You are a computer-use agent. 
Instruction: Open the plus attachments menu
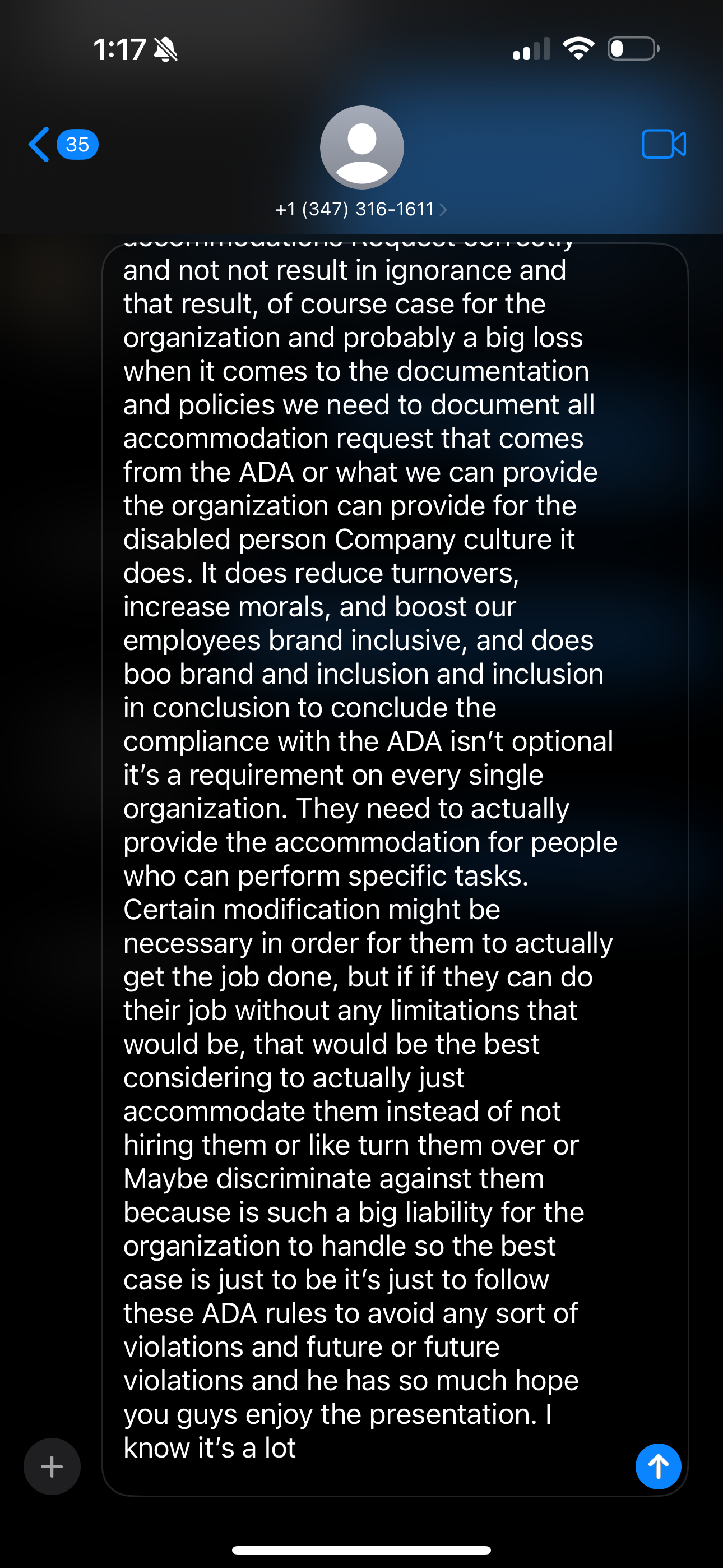point(52,1466)
